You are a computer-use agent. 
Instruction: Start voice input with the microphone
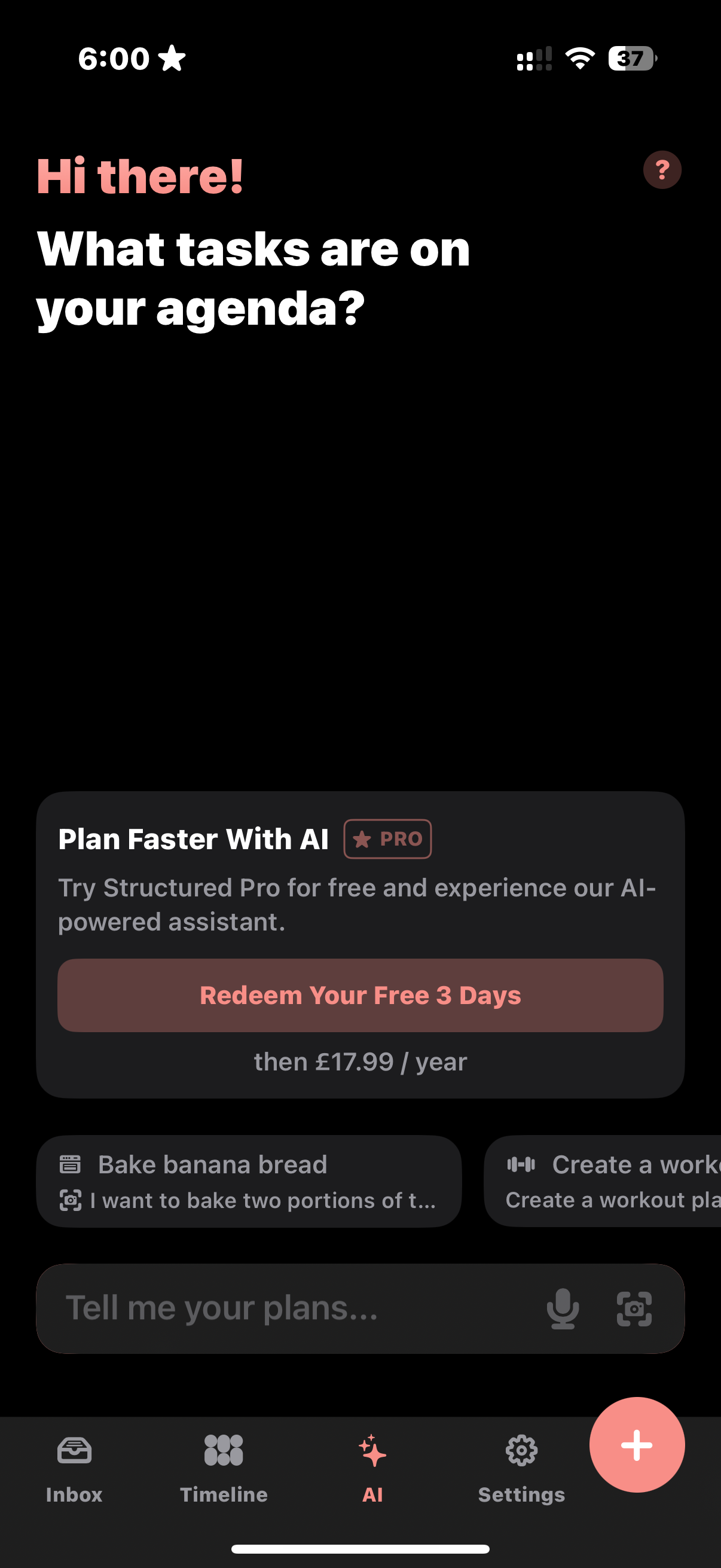(x=563, y=1308)
